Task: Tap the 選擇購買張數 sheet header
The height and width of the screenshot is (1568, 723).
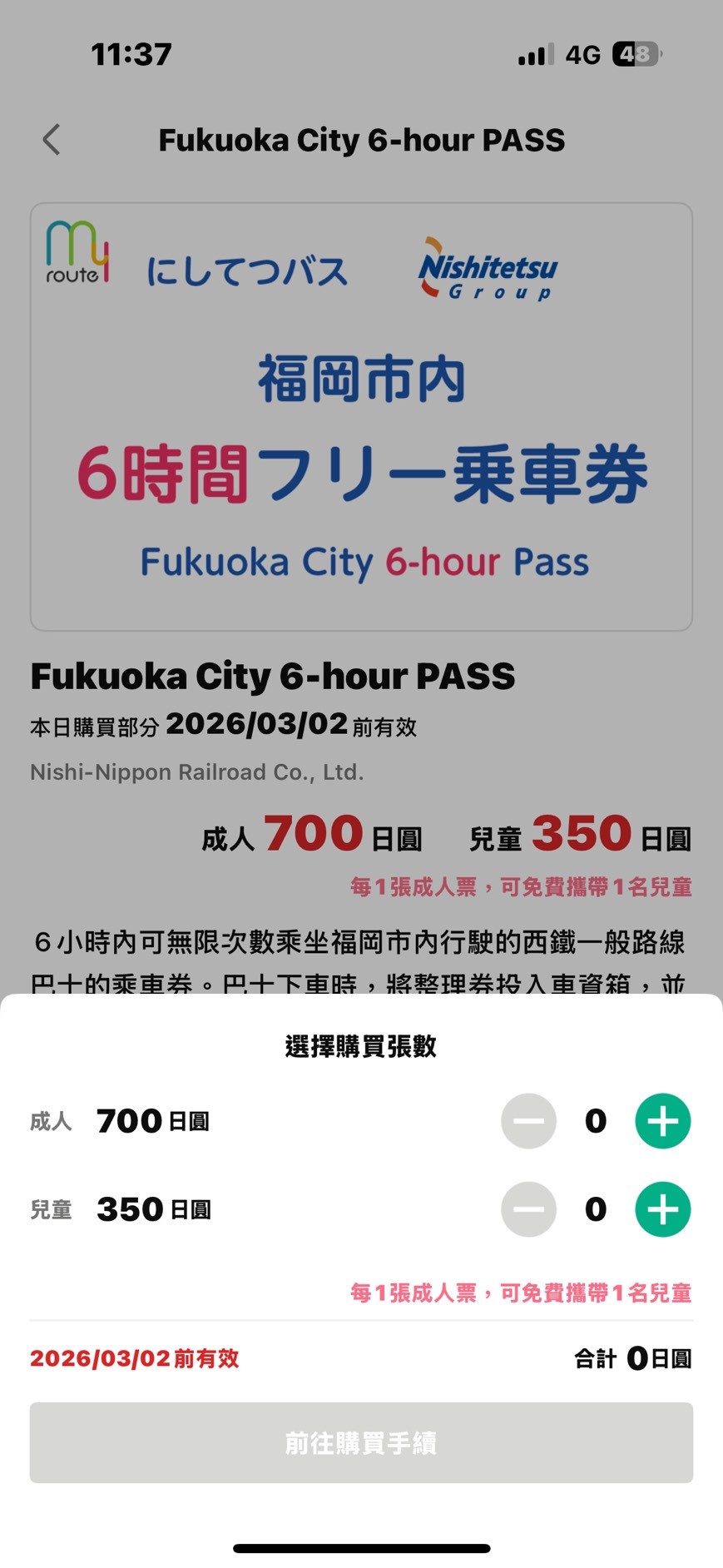Action: 361,1046
